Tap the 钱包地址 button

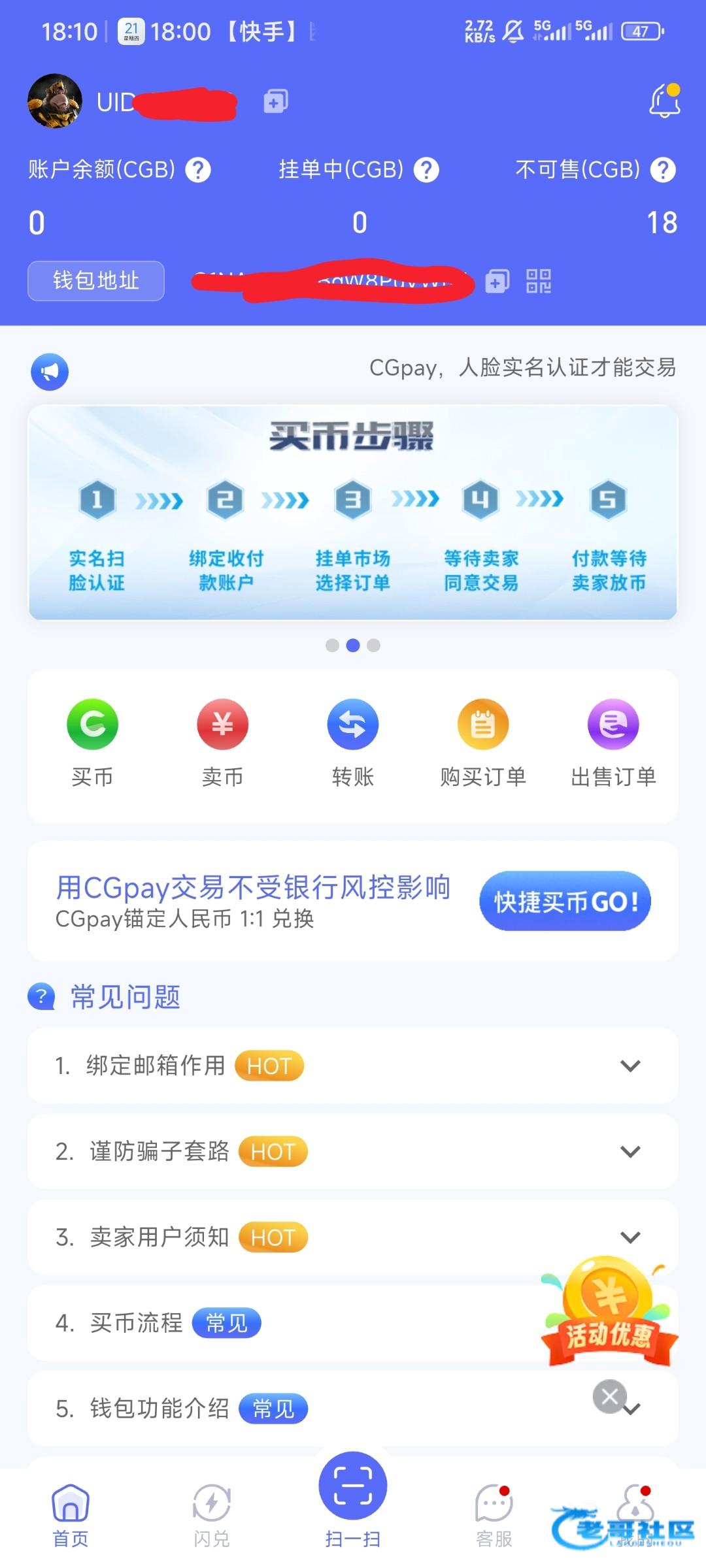pos(96,281)
